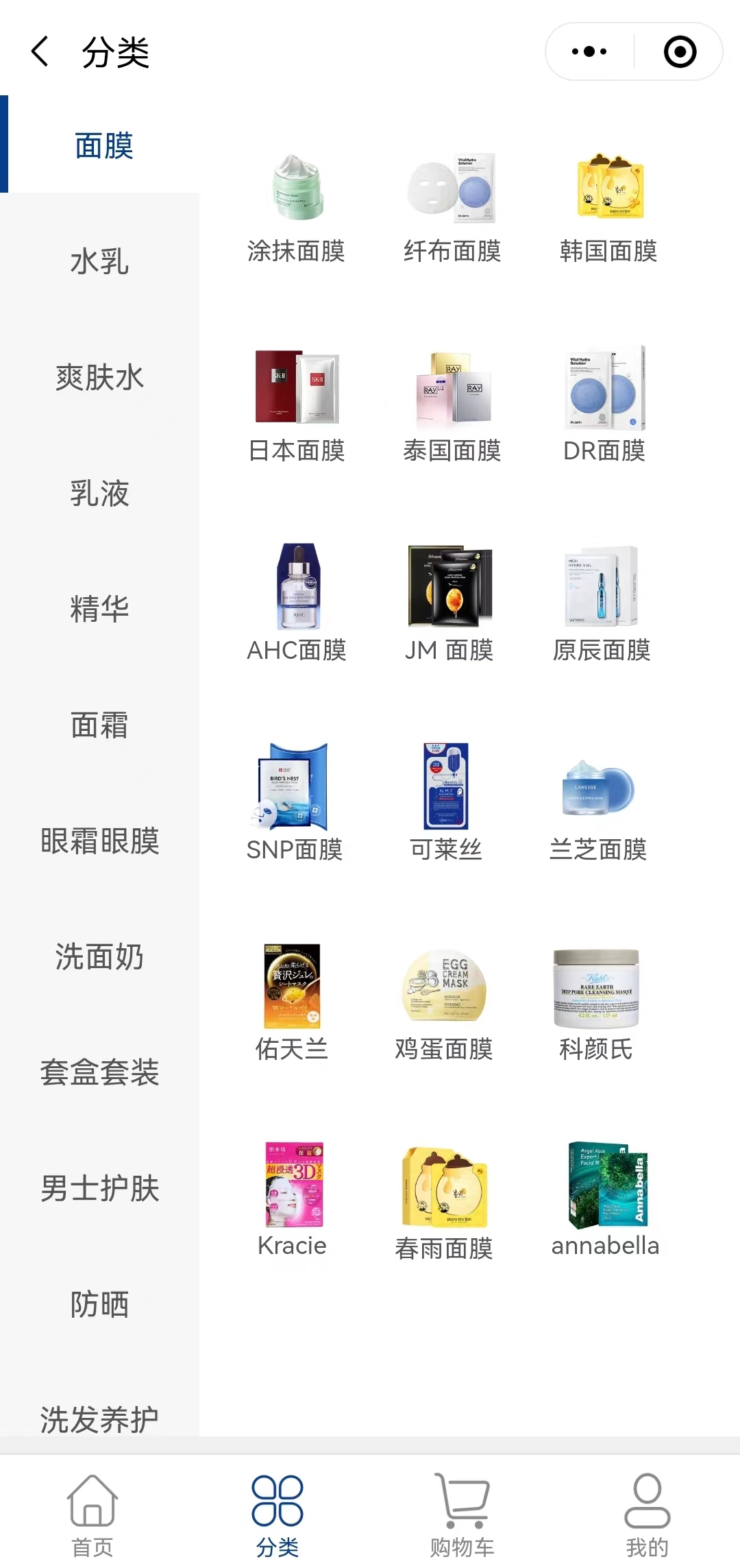Go back using the top-left arrow
This screenshot has height=1568, width=740.
40,52
